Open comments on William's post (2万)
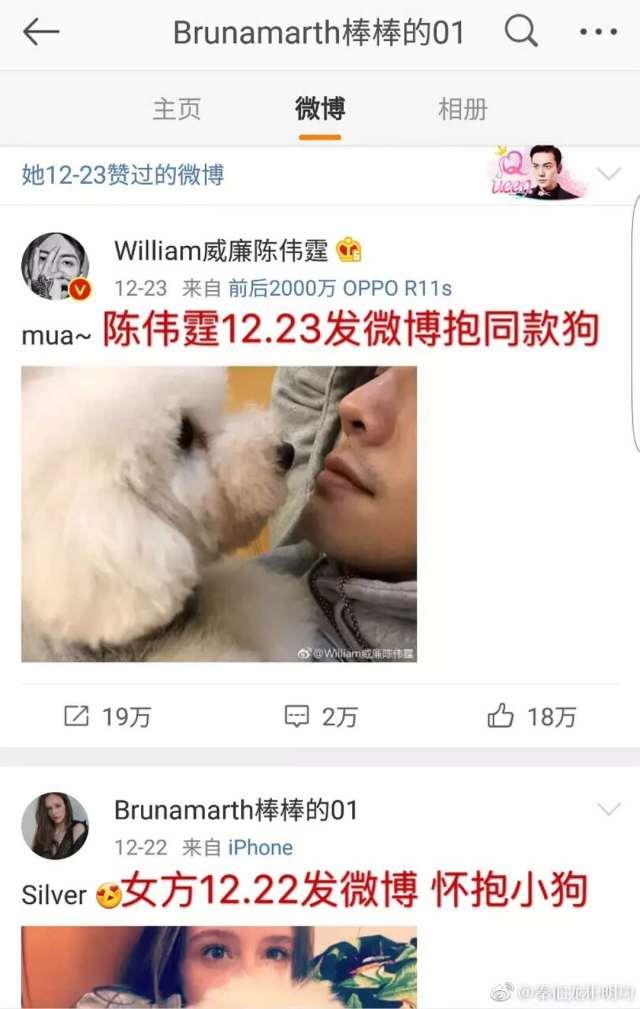Screen dimensions: 640x1009 tap(320, 716)
